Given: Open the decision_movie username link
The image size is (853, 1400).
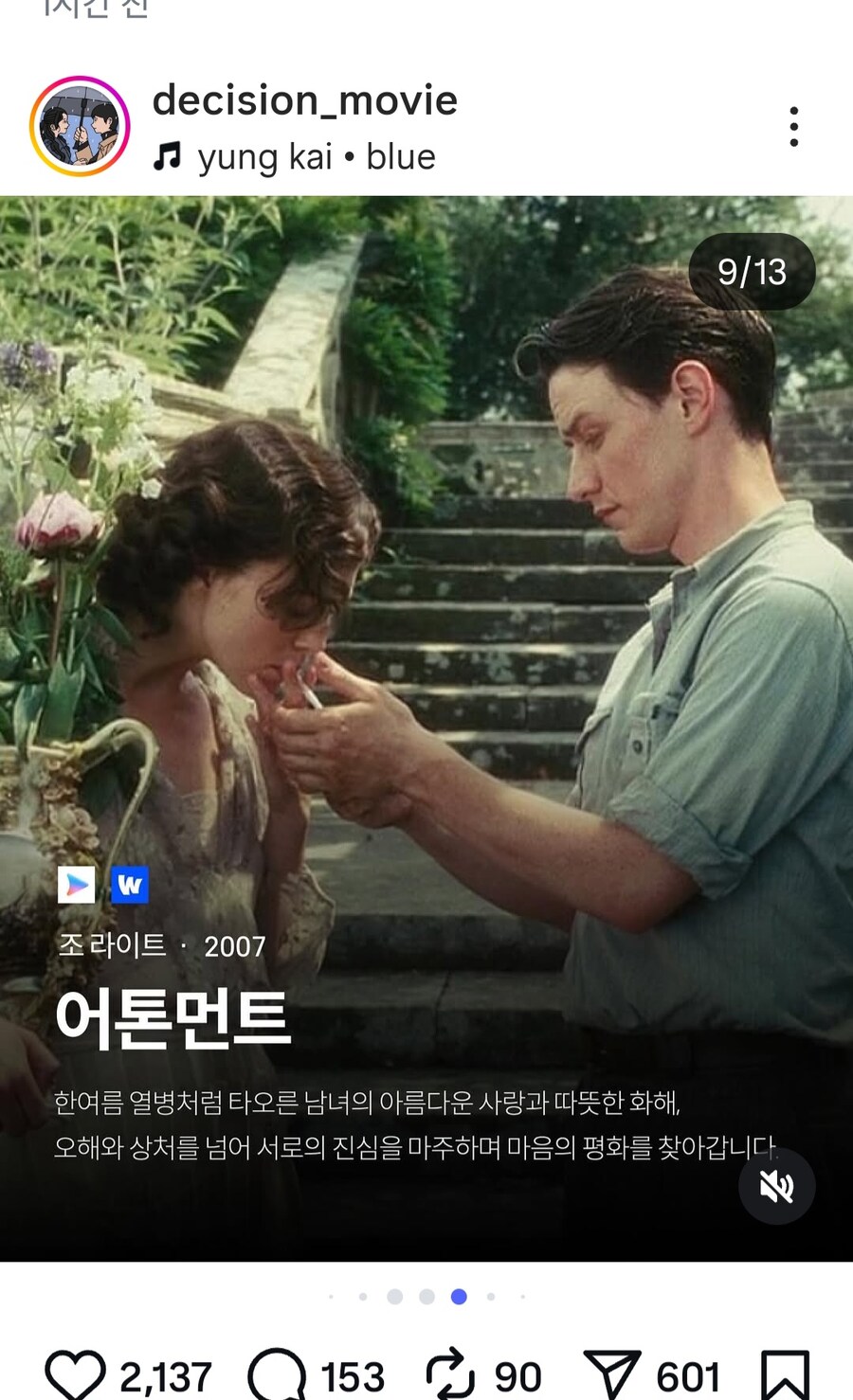Looking at the screenshot, I should click(304, 100).
